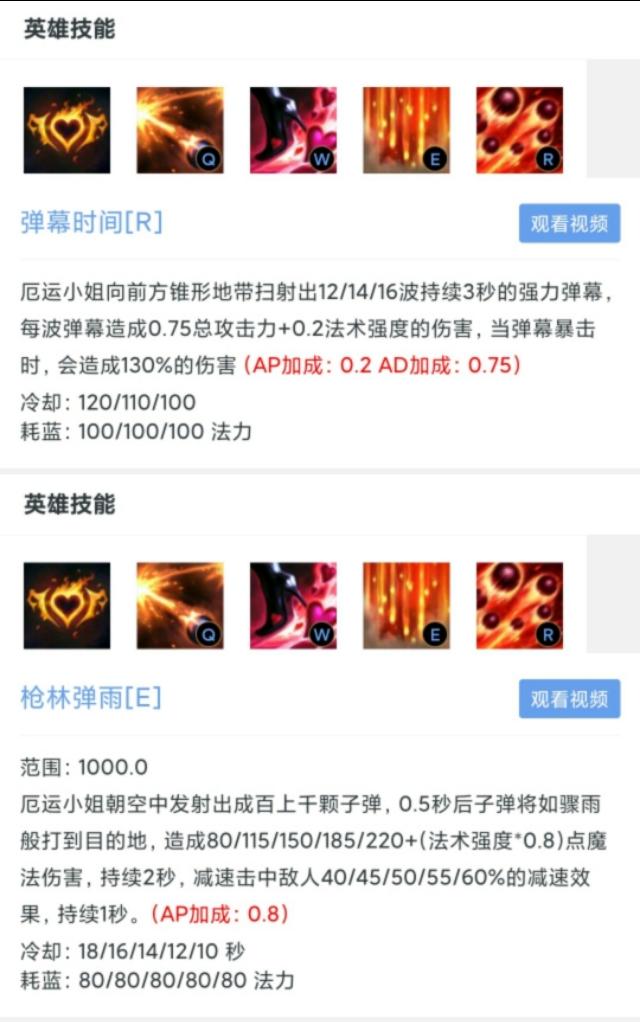Select the R skill icon above 弹幕时间[R]
Viewport: 640px width, 1022px height.
[x=519, y=130]
